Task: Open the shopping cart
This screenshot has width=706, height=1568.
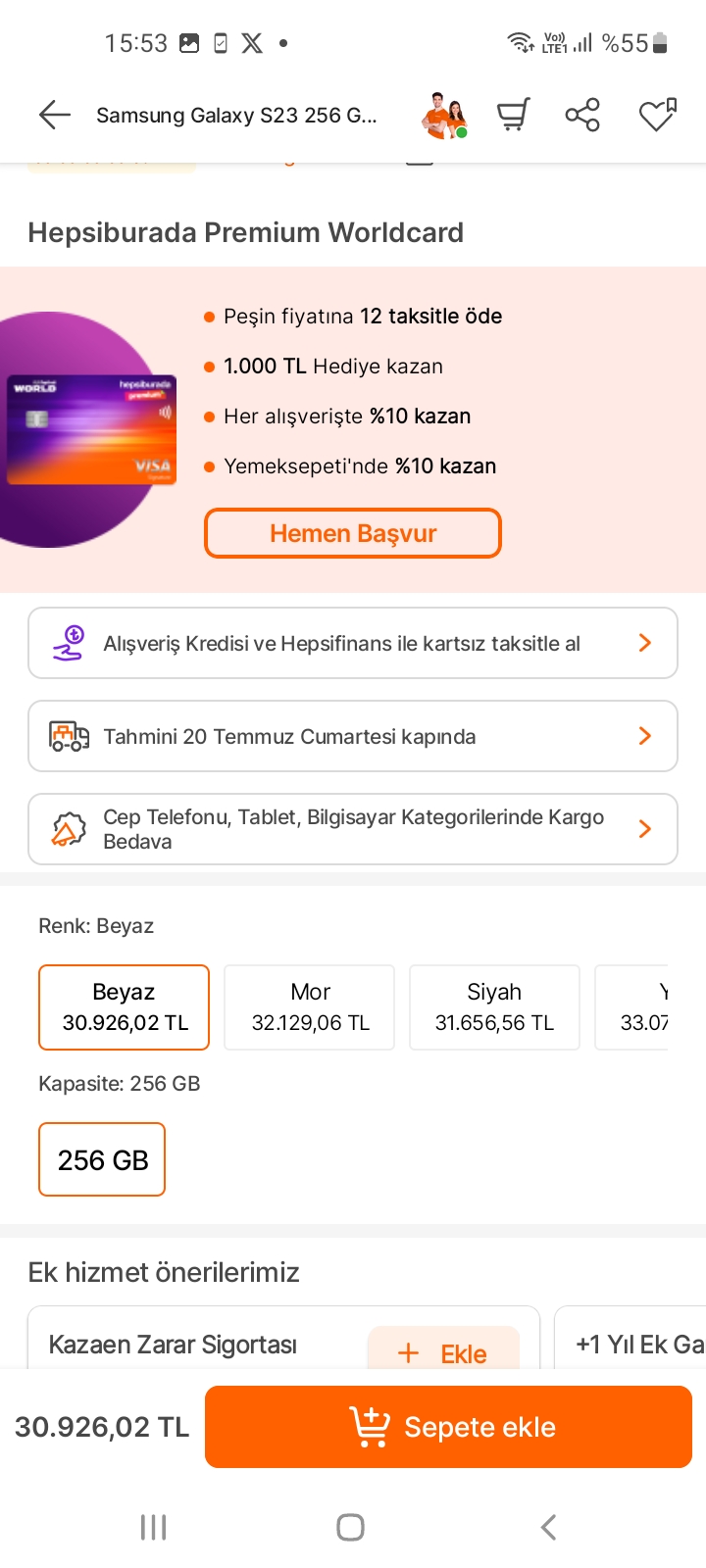Action: click(x=513, y=116)
